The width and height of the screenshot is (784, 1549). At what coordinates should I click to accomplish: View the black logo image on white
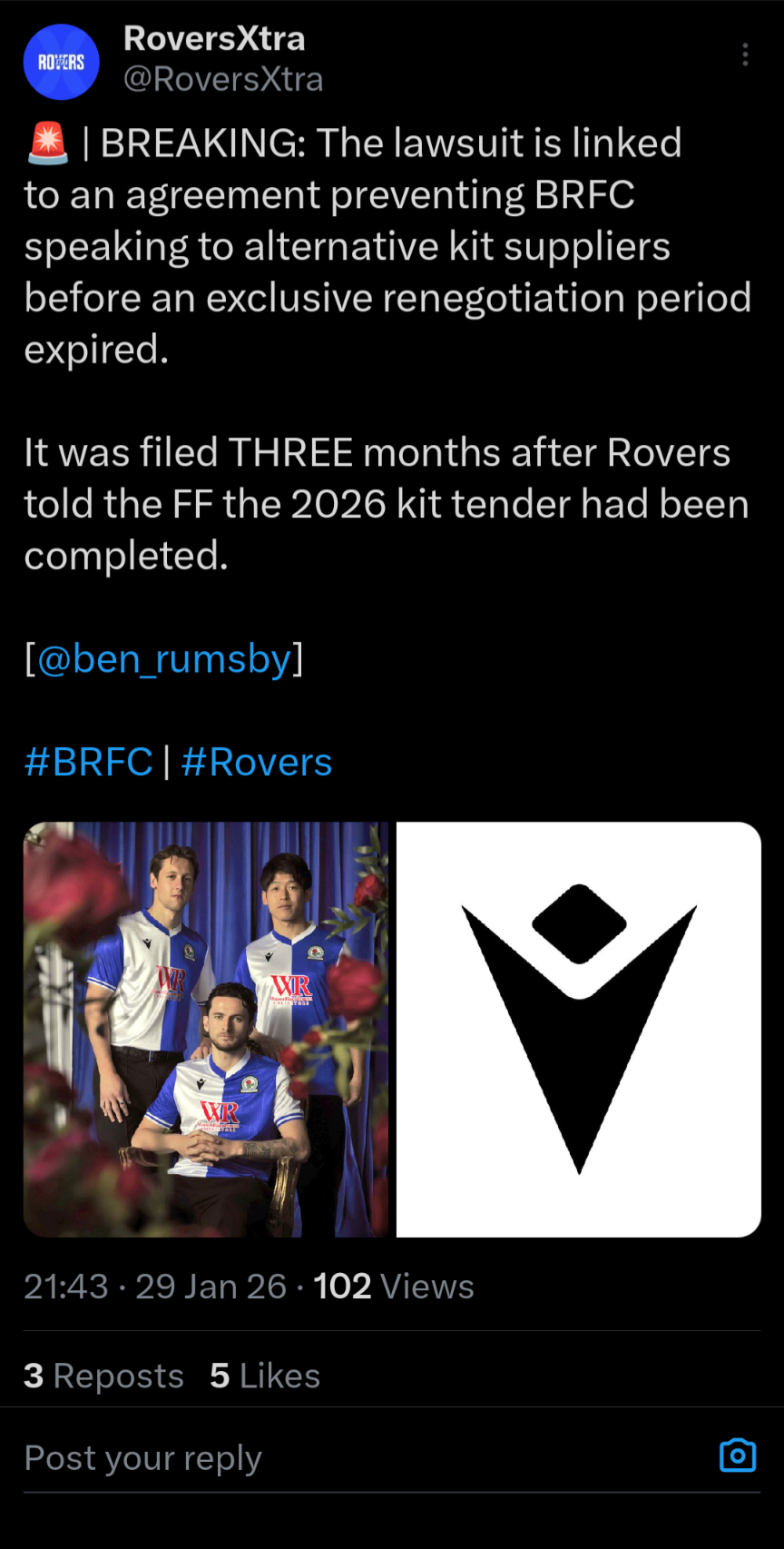(579, 1029)
